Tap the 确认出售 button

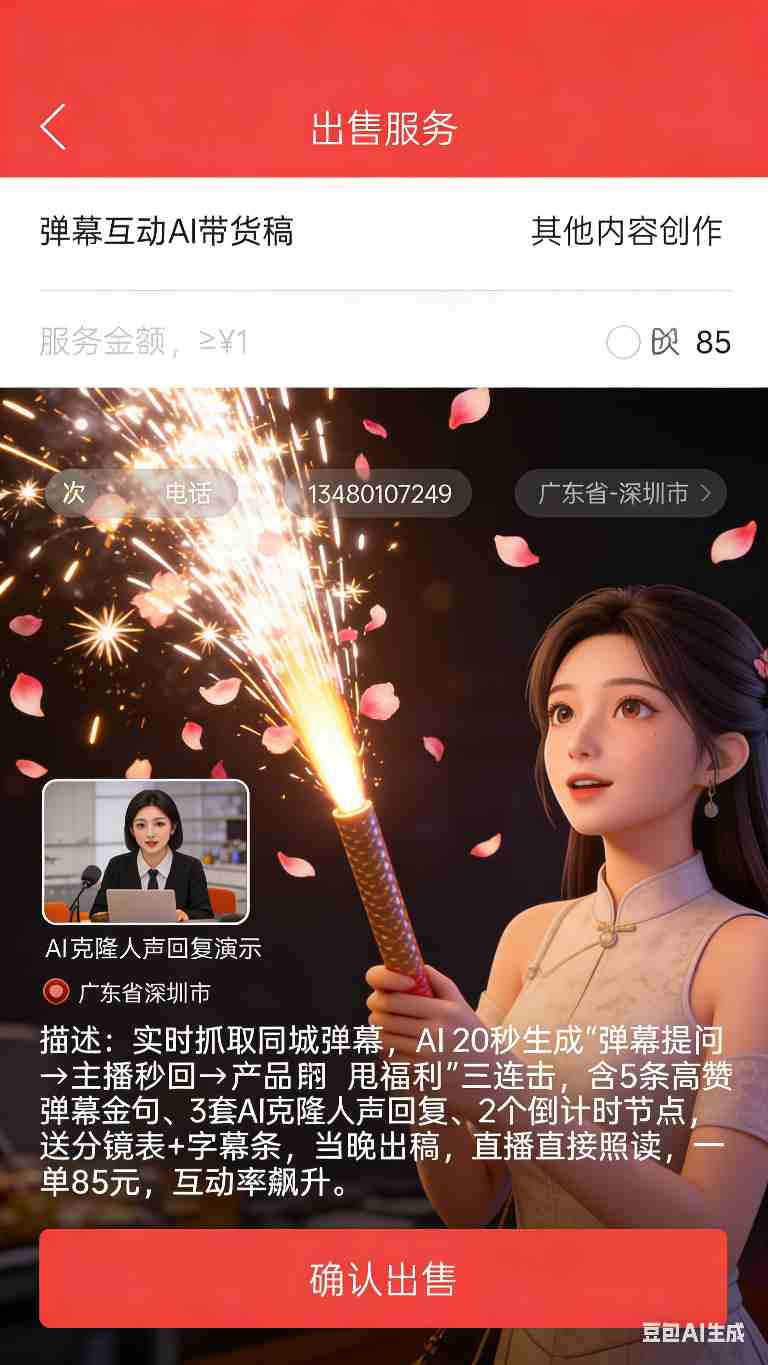pos(383,1279)
